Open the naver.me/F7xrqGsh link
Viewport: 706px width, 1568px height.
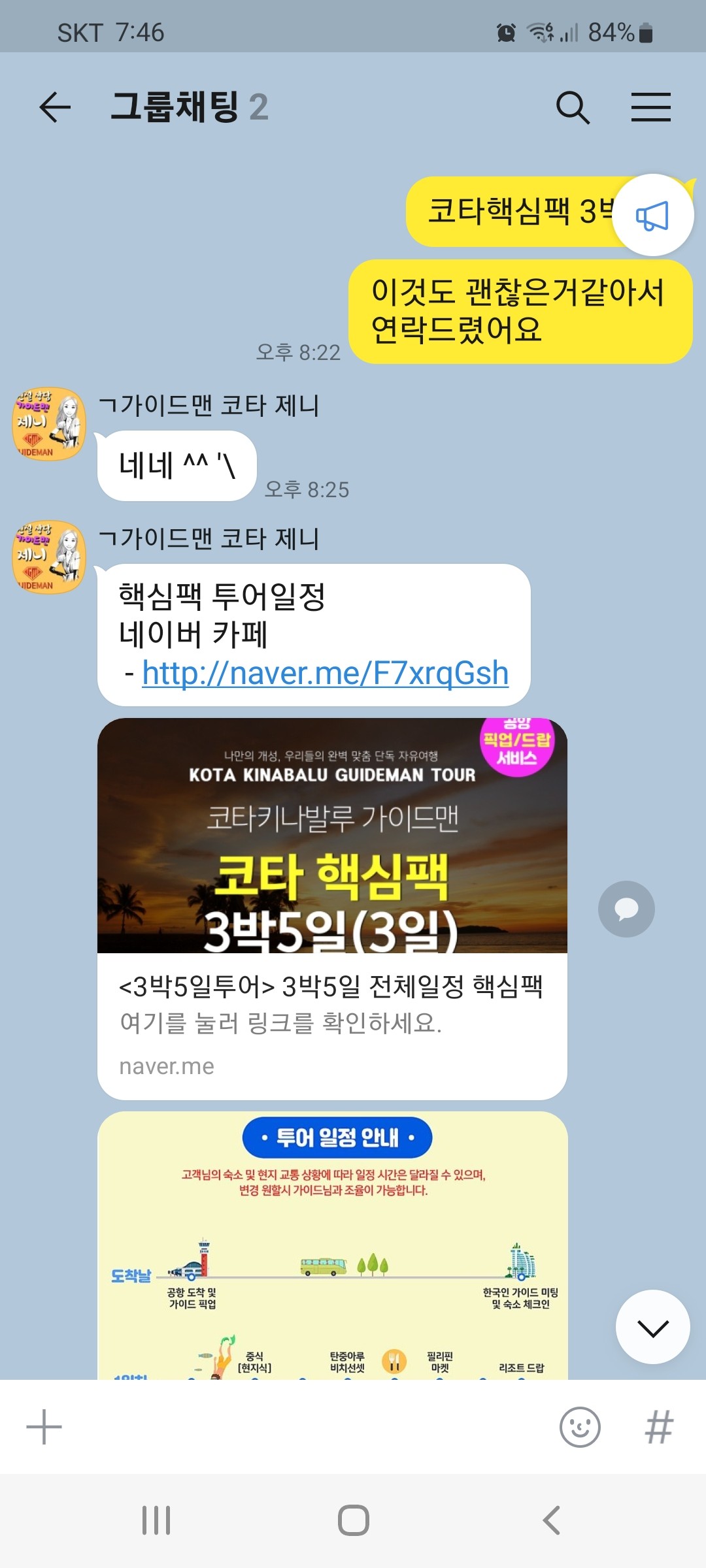click(325, 673)
